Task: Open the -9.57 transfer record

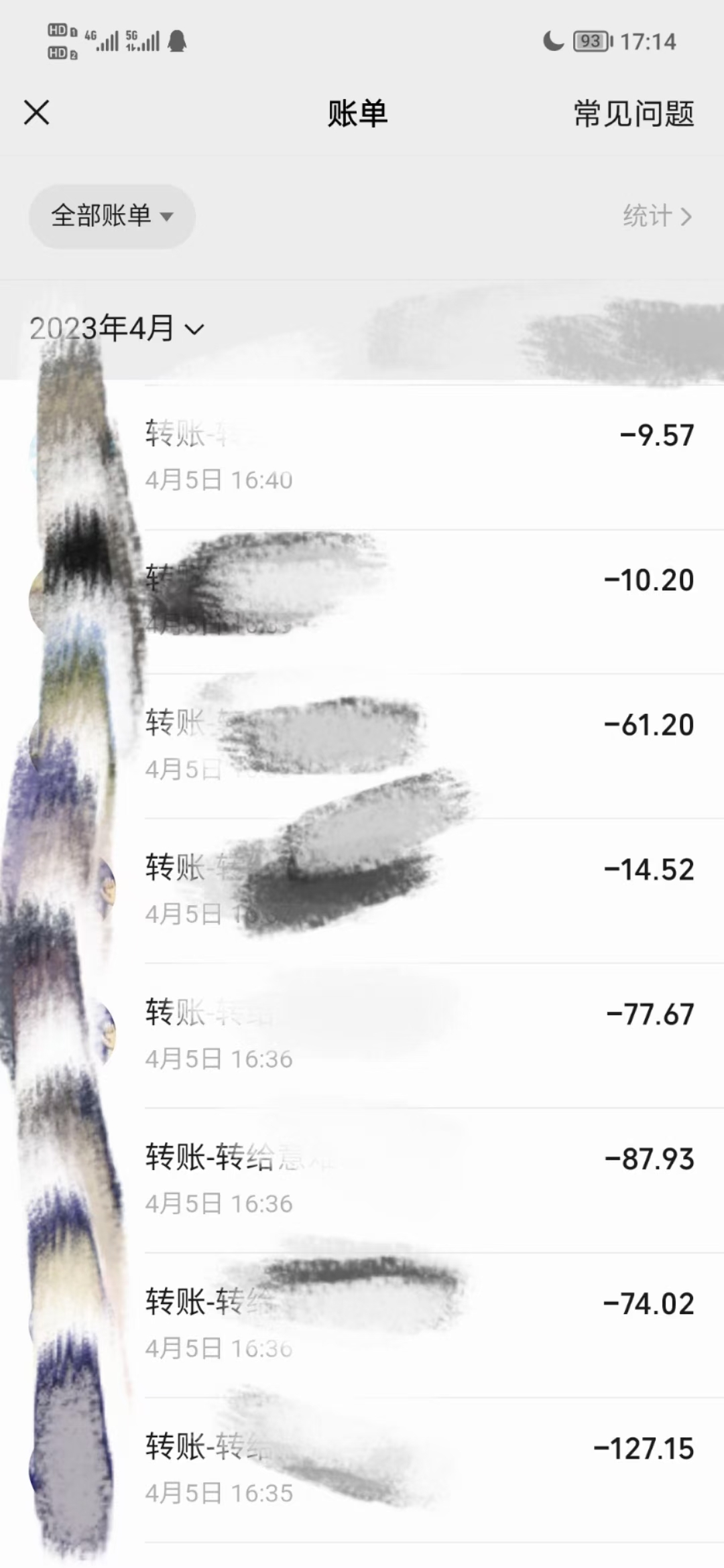Action: [x=416, y=457]
